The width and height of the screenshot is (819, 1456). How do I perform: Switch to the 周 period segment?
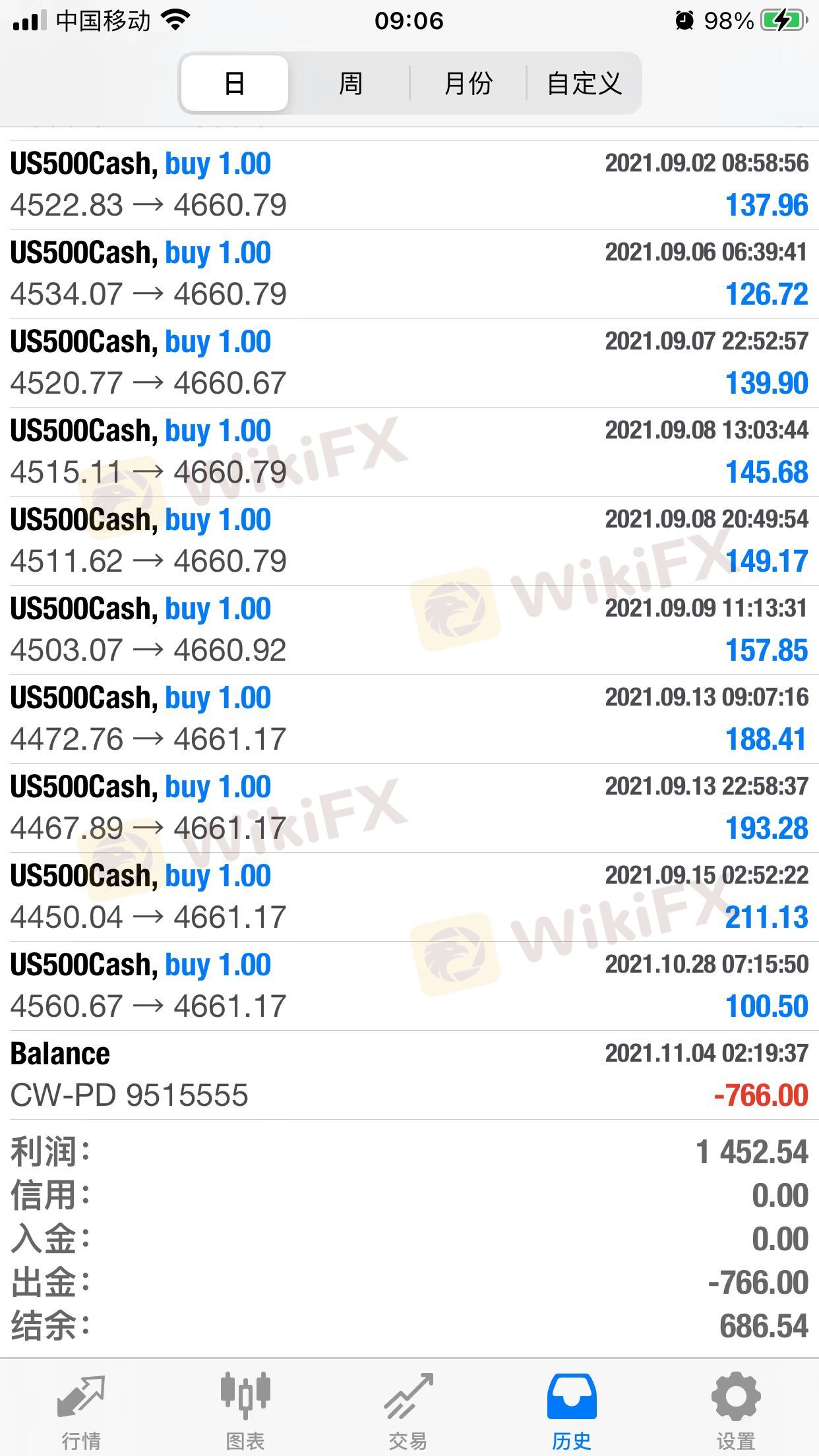[x=350, y=84]
